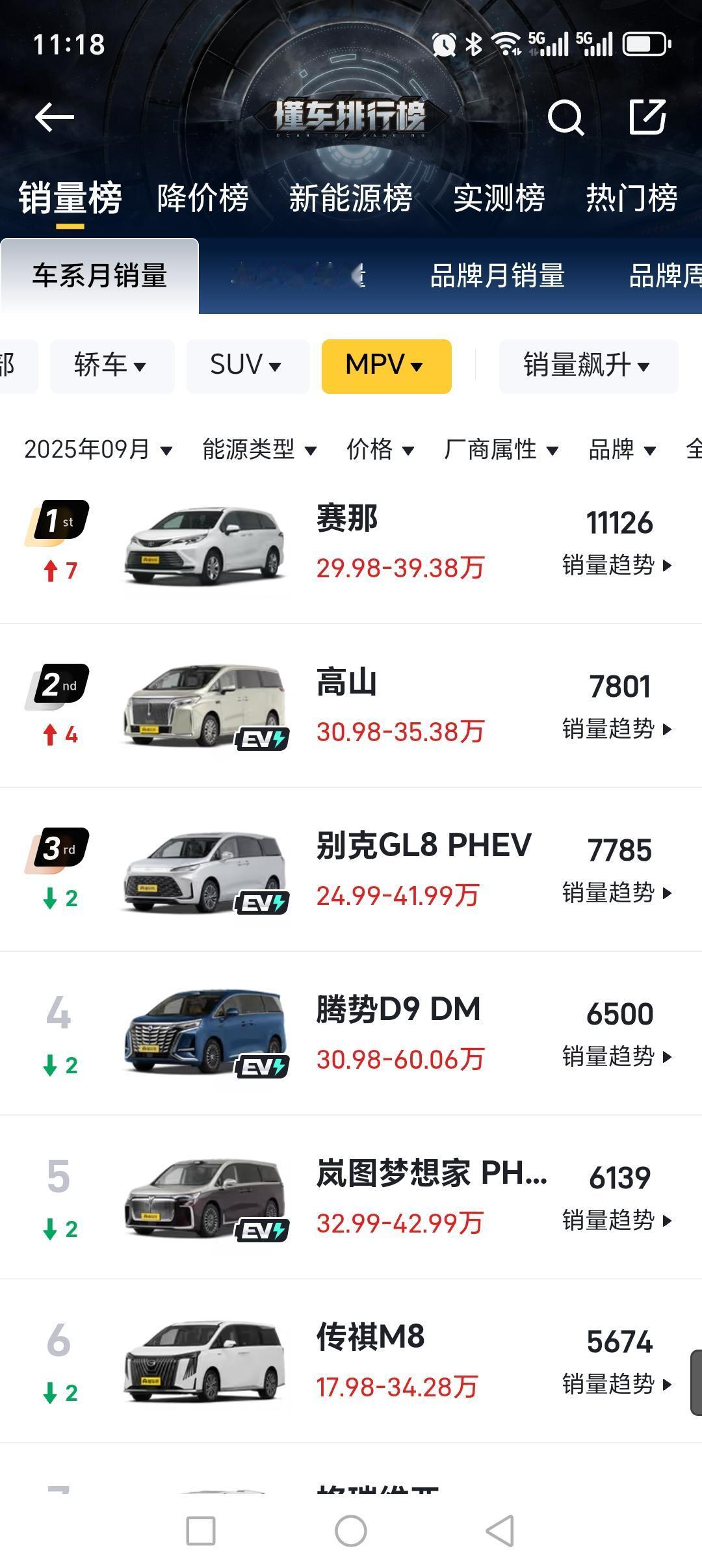Switch to the 降价榜 tab
The height and width of the screenshot is (1568, 702).
click(203, 198)
